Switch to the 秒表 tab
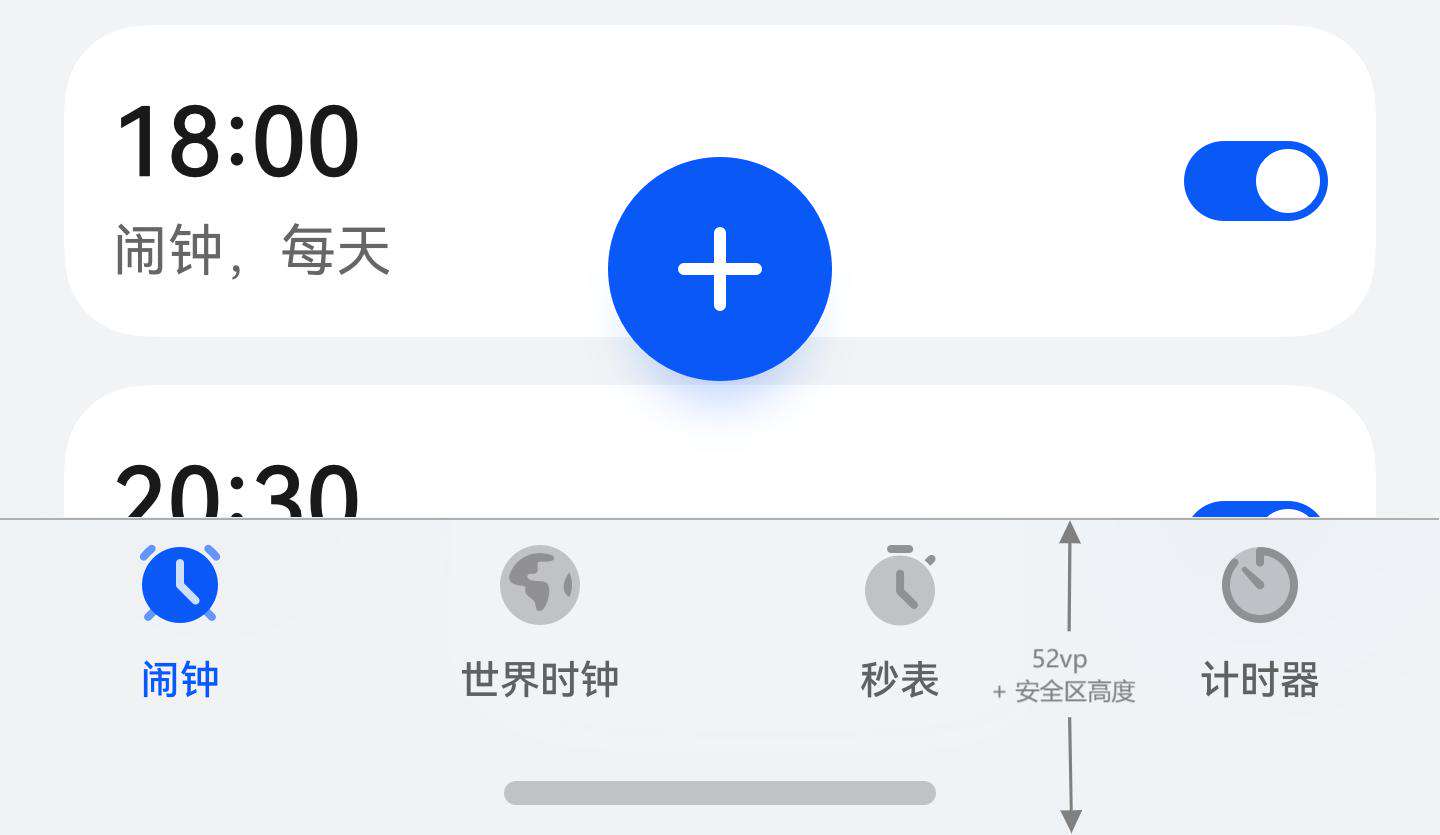The width and height of the screenshot is (1440, 835). click(x=900, y=620)
